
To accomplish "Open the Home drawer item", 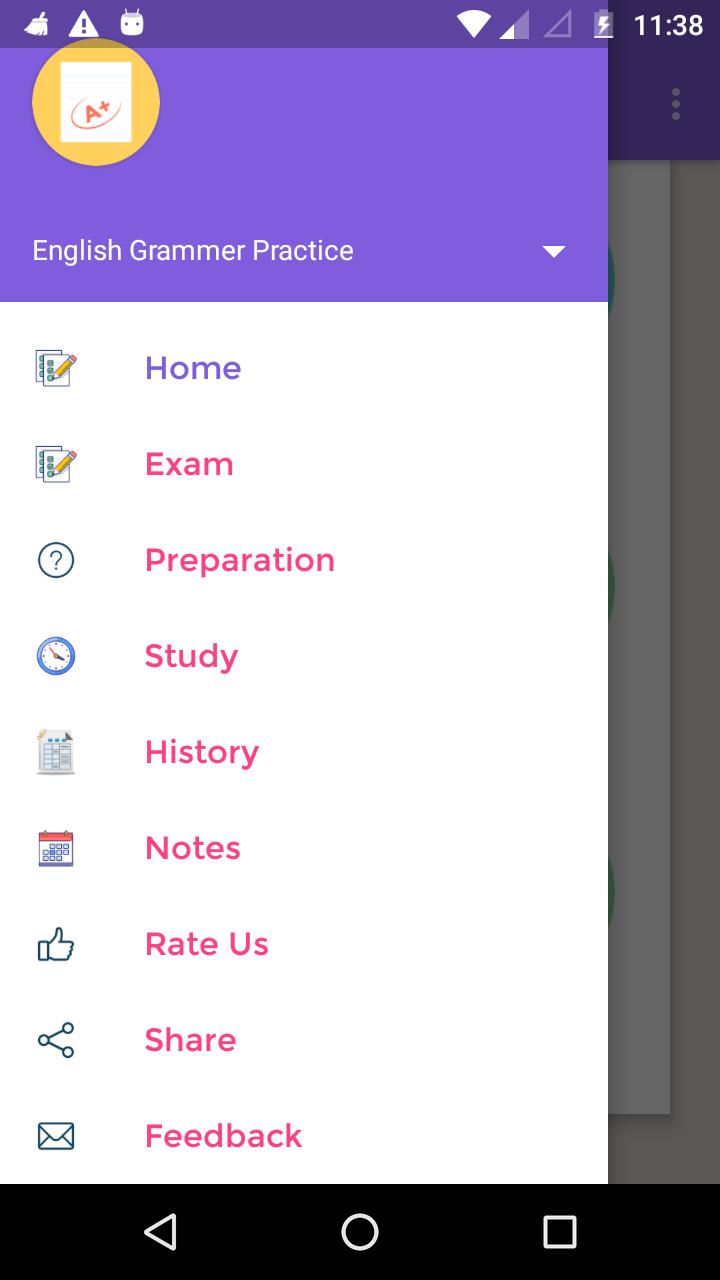I will 193,368.
